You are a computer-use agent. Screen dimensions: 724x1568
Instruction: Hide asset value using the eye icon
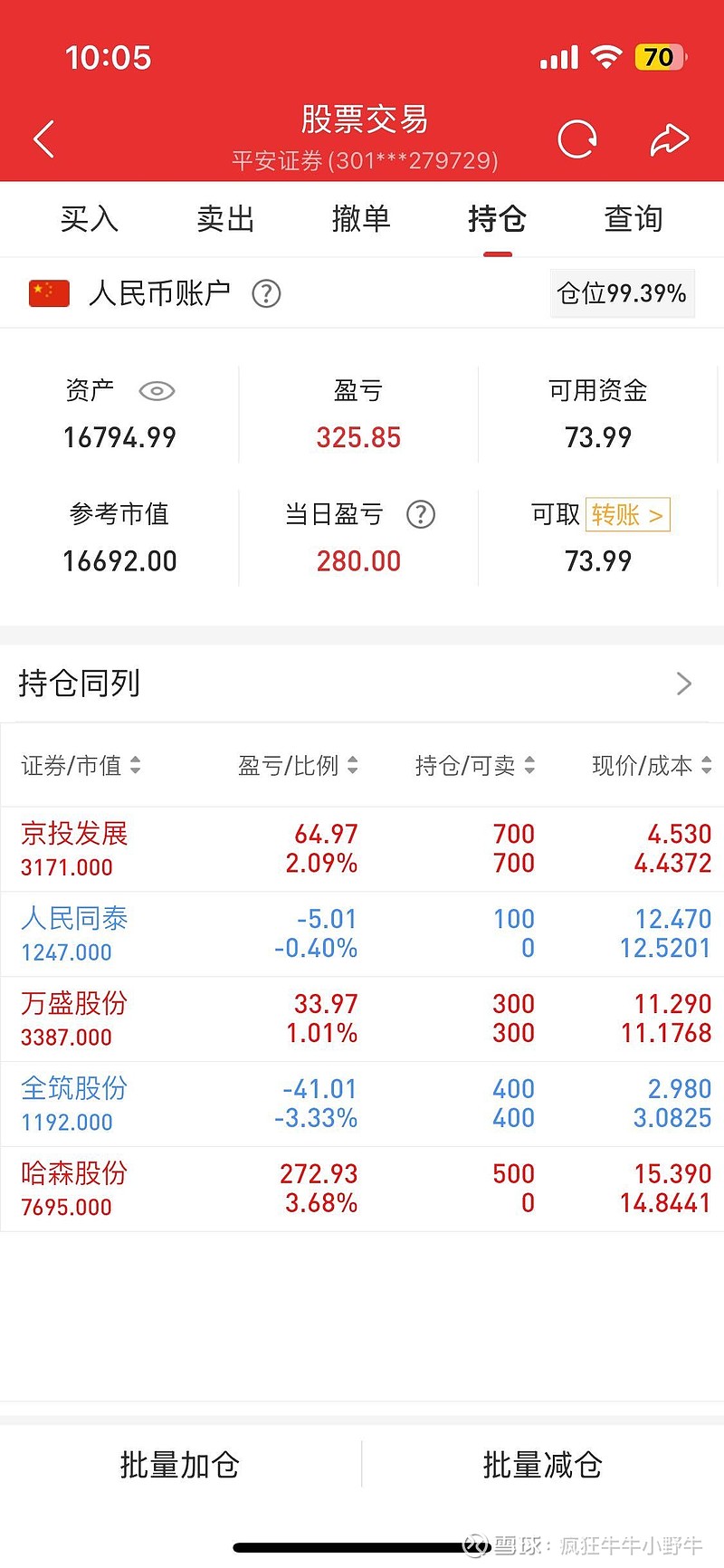pos(156,391)
